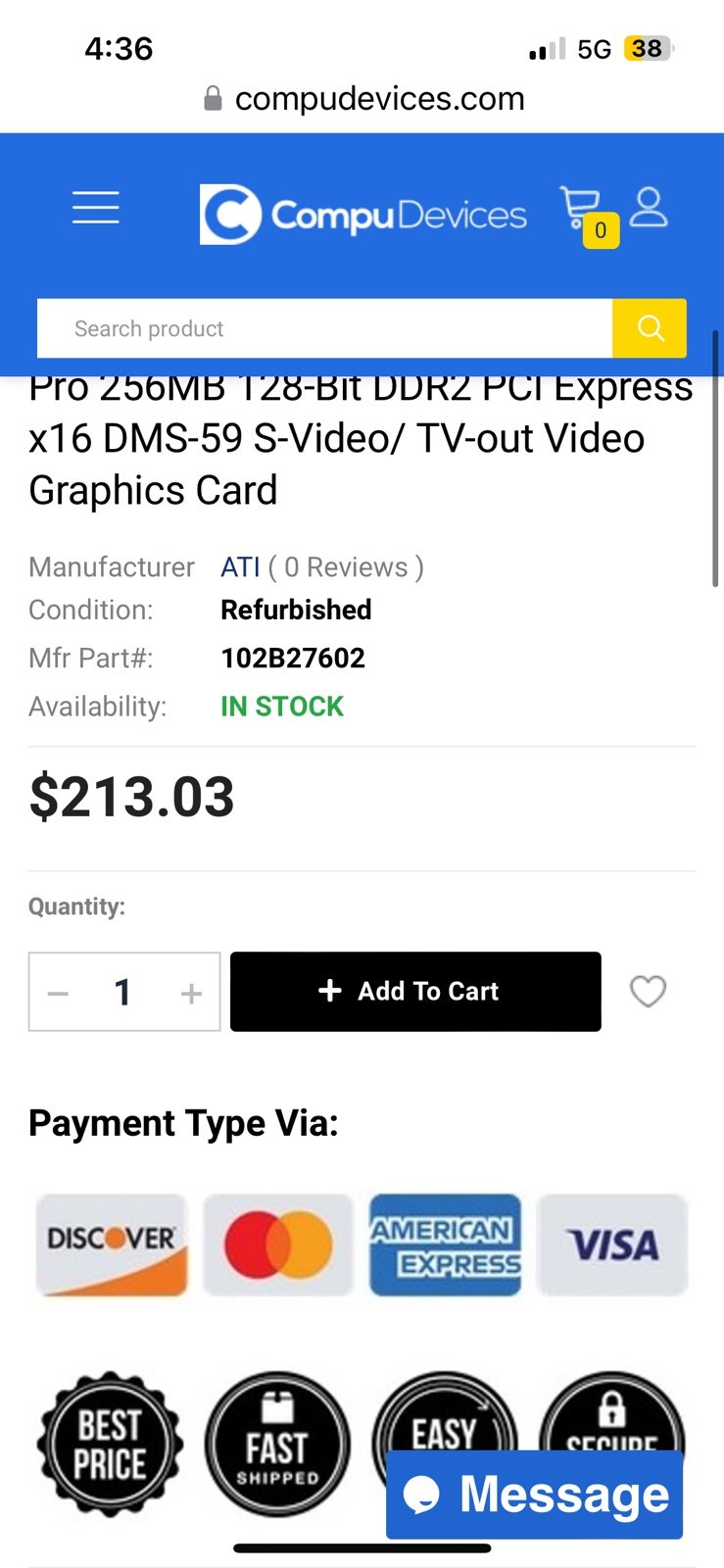Add To Cart

tap(415, 992)
